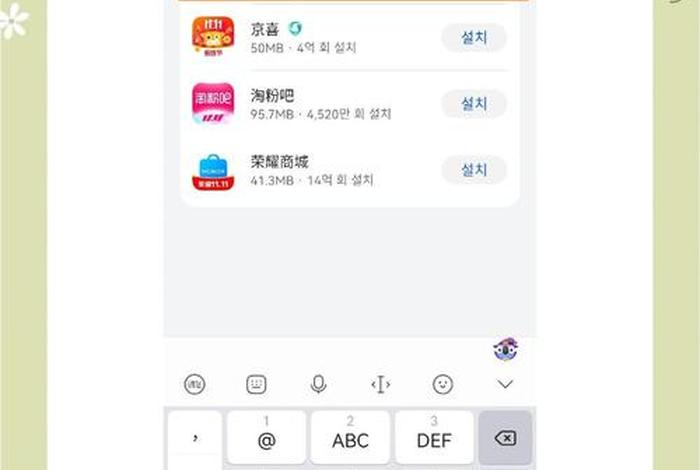
Task: Tap the backspace key
Action: [505, 439]
